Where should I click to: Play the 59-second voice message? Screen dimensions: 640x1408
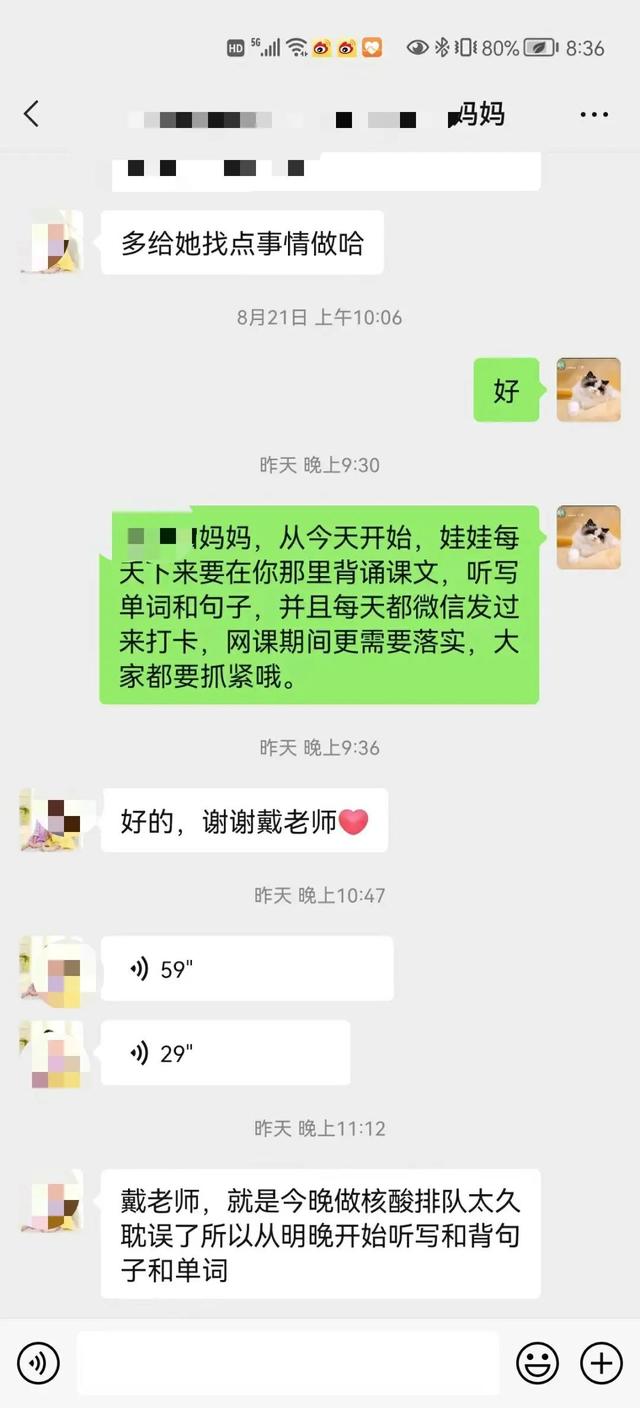click(247, 968)
